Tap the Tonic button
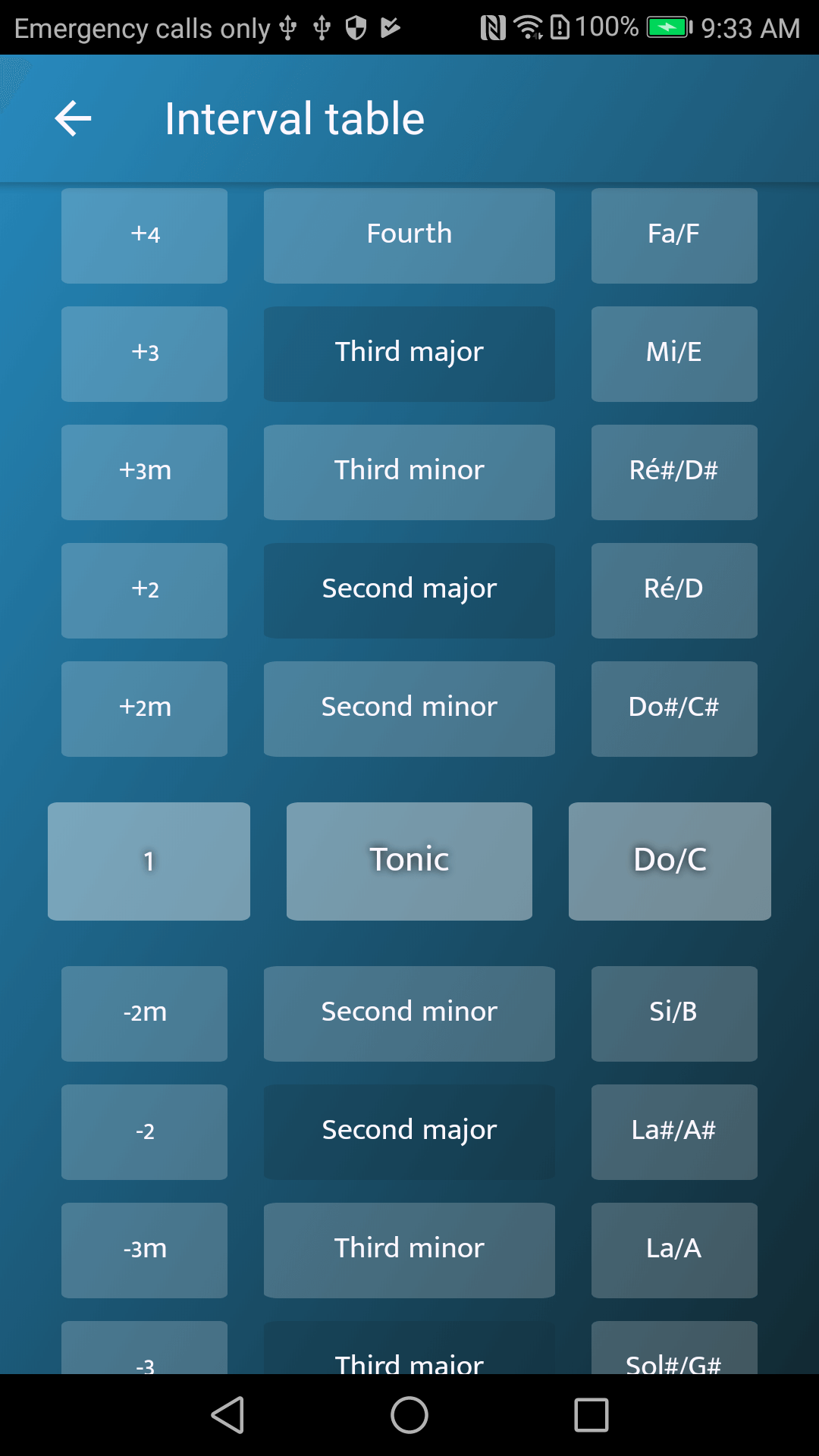 pyautogui.click(x=409, y=861)
